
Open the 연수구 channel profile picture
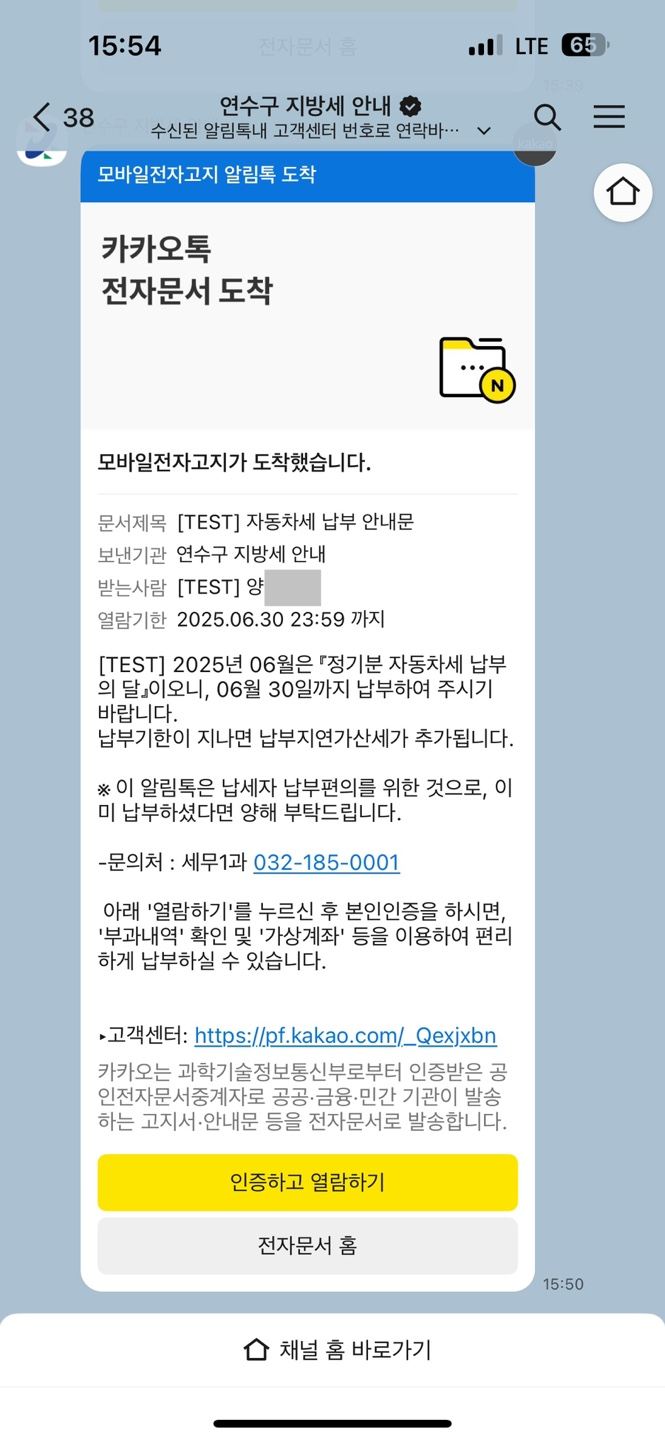41,147
